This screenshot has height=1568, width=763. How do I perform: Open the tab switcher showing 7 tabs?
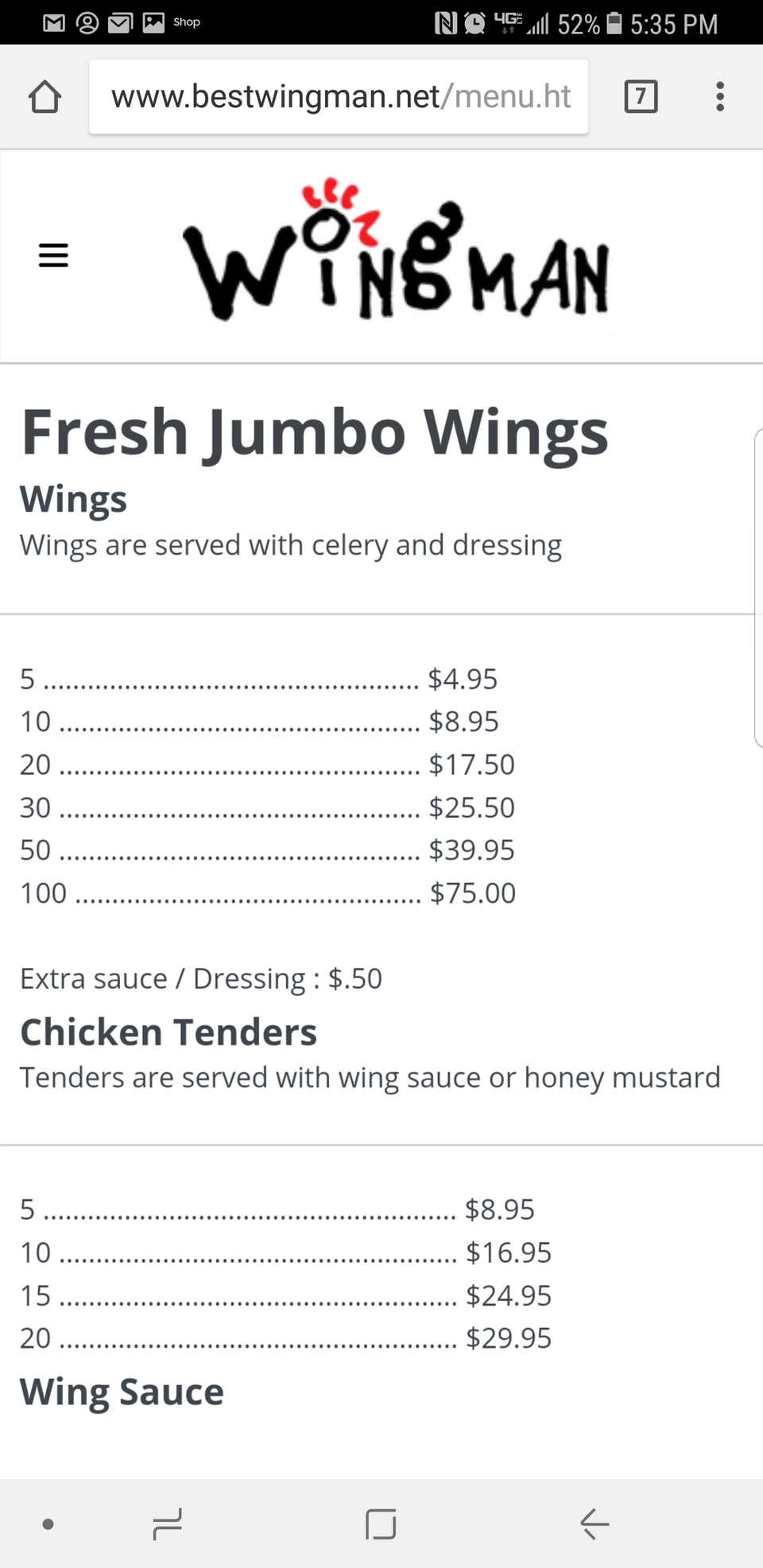click(x=641, y=97)
